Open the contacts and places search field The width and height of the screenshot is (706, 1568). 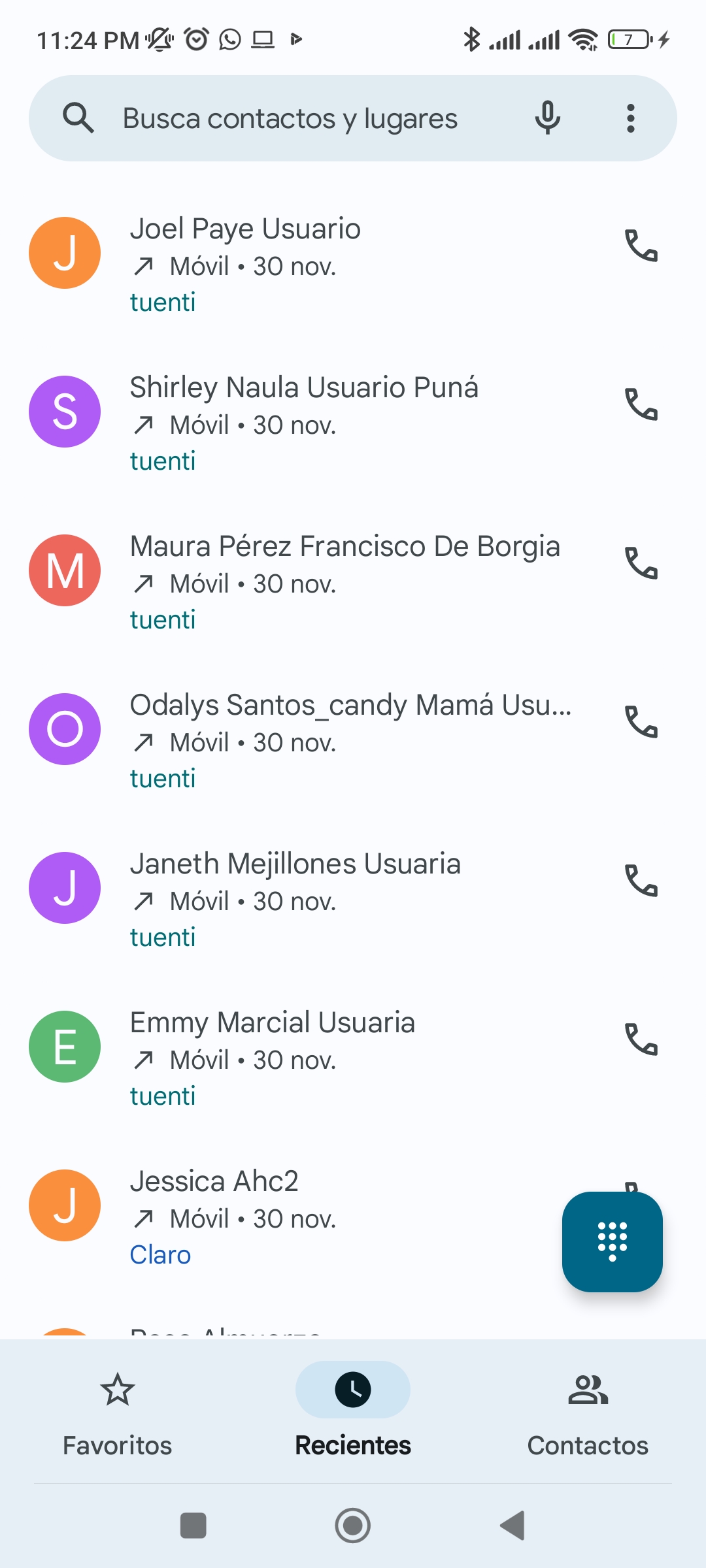pyautogui.click(x=290, y=119)
